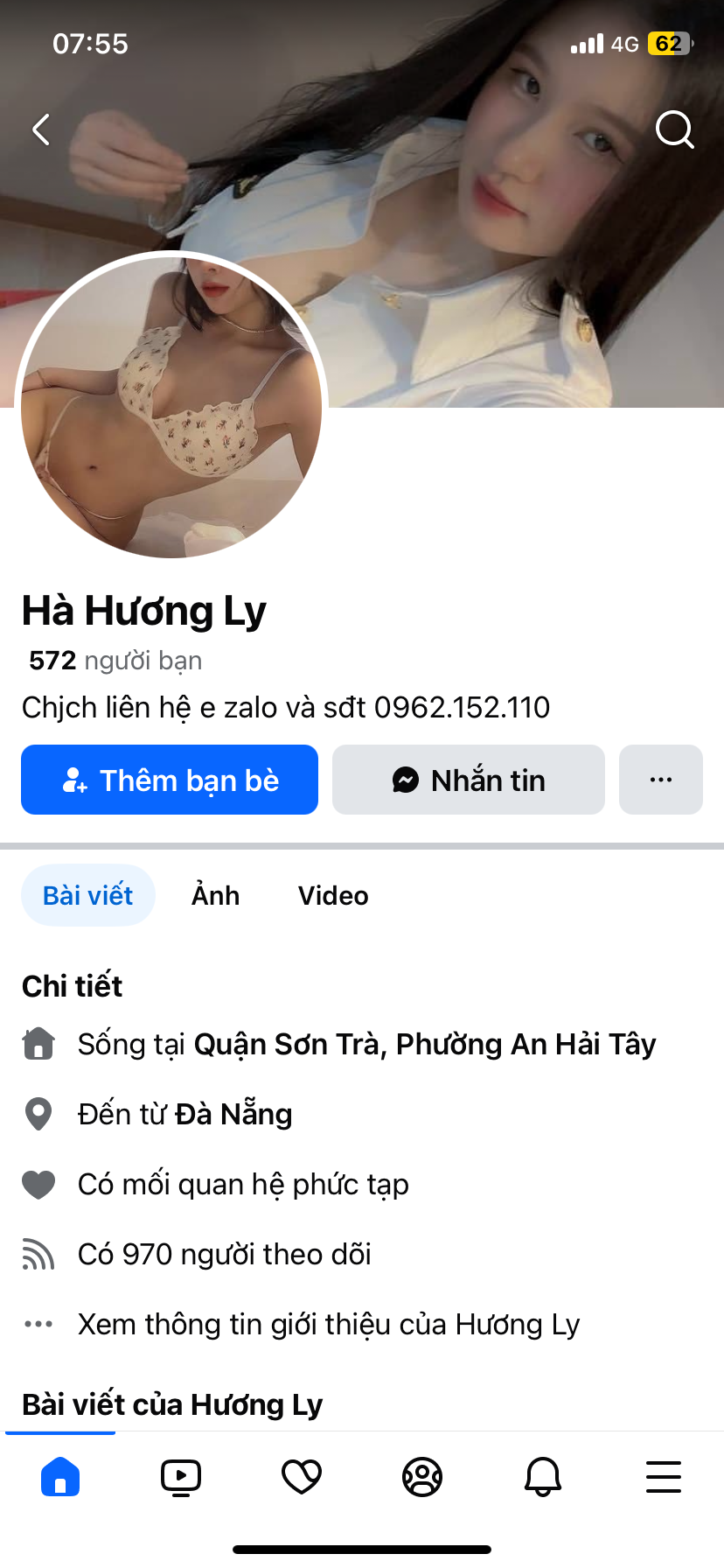Switch to the Video tab
Viewport: 724px width, 1568px height.
point(333,895)
